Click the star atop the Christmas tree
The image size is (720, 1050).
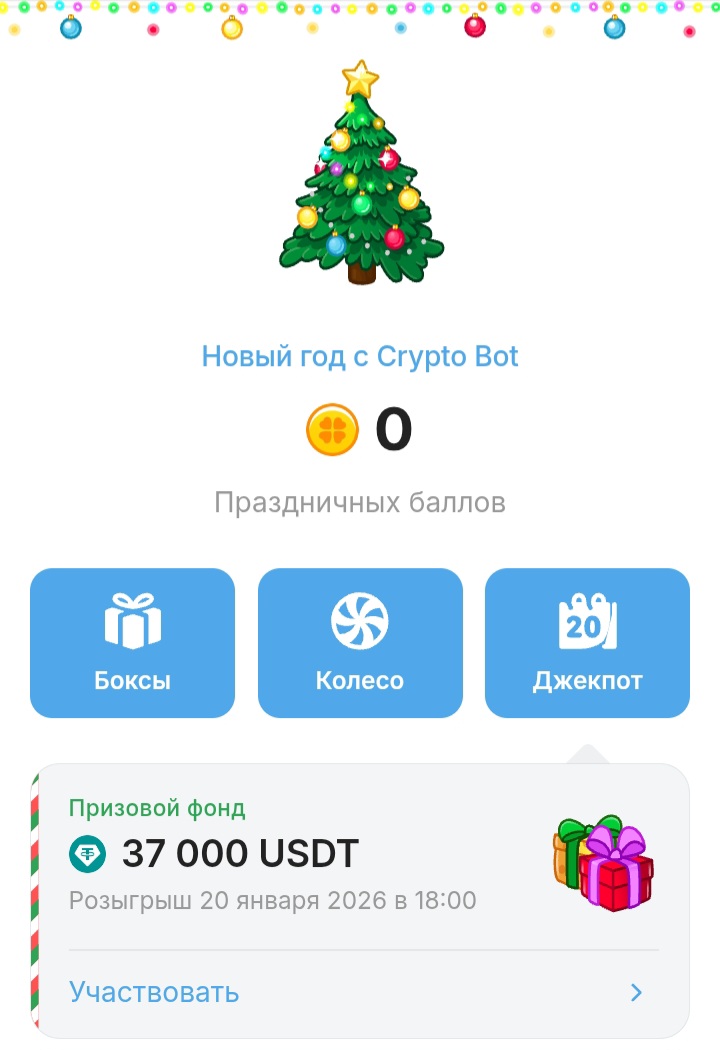[x=360, y=78]
